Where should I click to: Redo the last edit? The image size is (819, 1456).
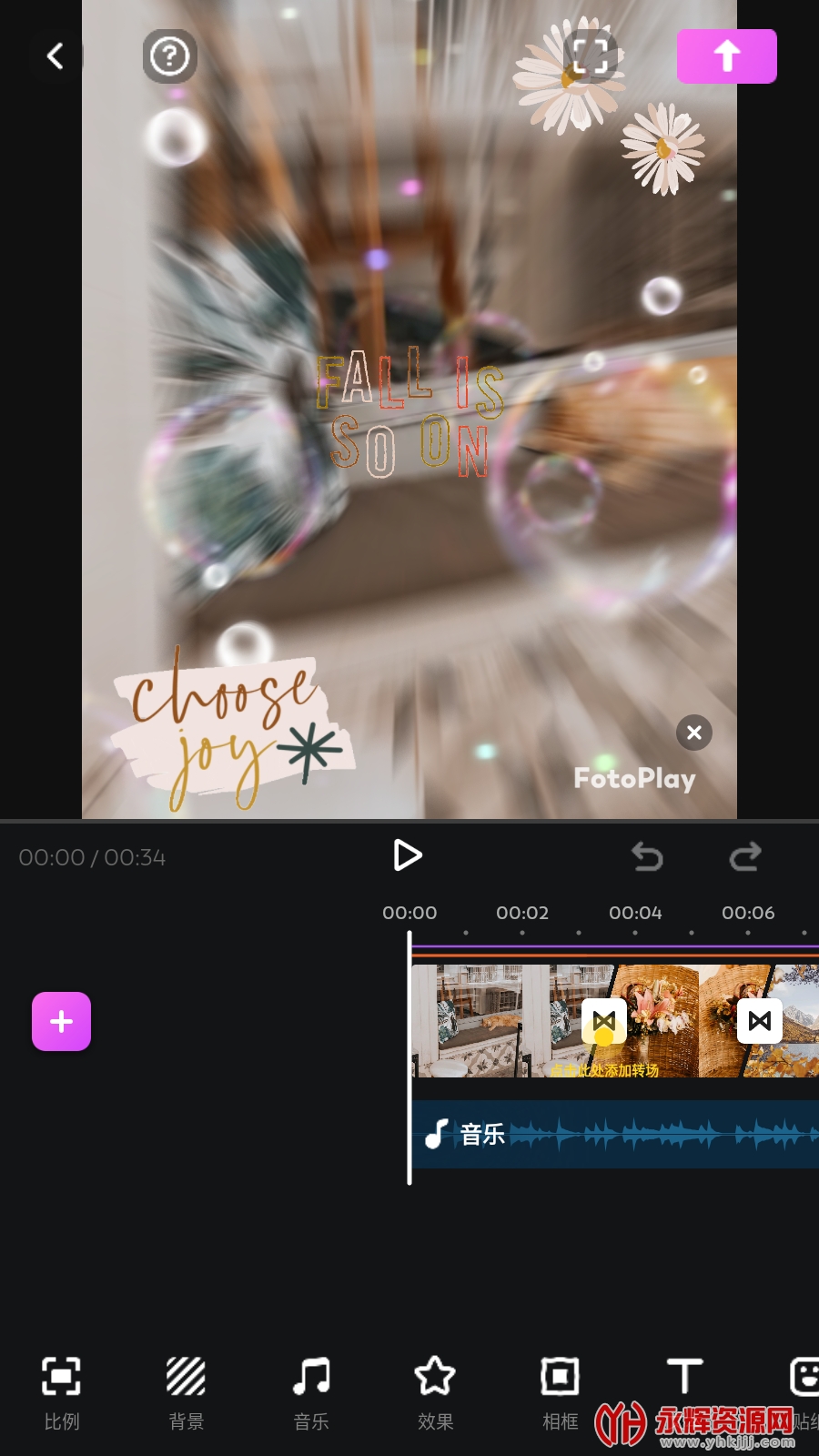click(745, 856)
